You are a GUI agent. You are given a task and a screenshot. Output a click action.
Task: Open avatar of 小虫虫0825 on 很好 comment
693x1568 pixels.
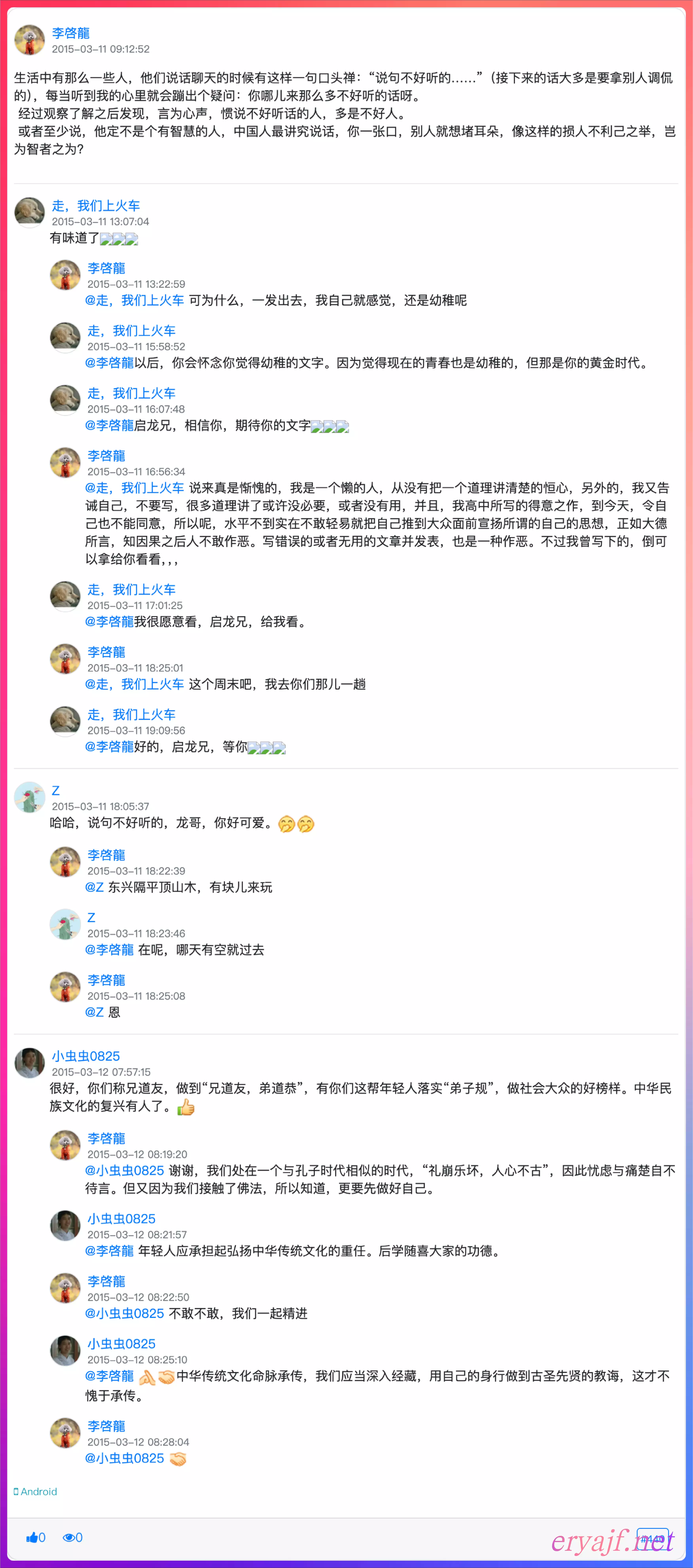coord(29,1063)
